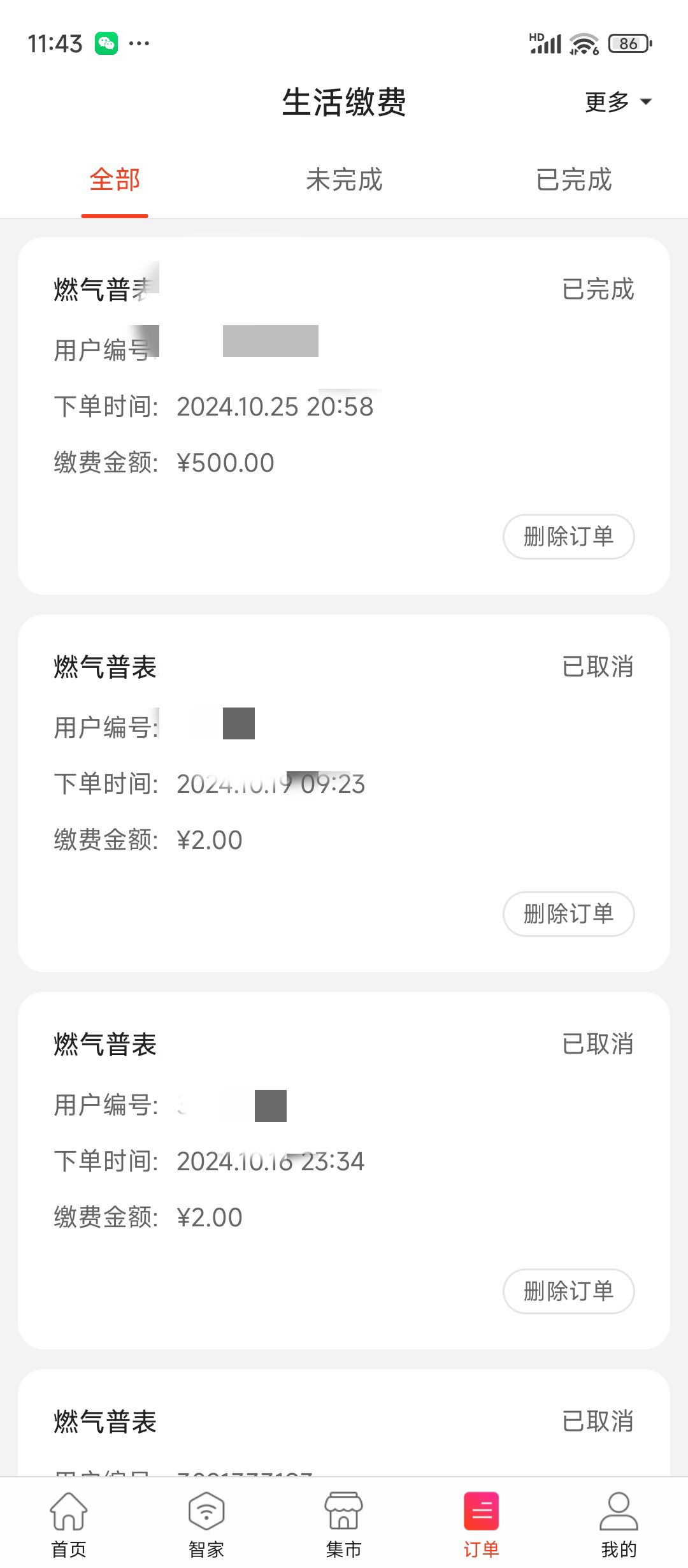Screen dimensions: 688x1568
Task: Open the 更多 dropdown menu
Action: (618, 102)
